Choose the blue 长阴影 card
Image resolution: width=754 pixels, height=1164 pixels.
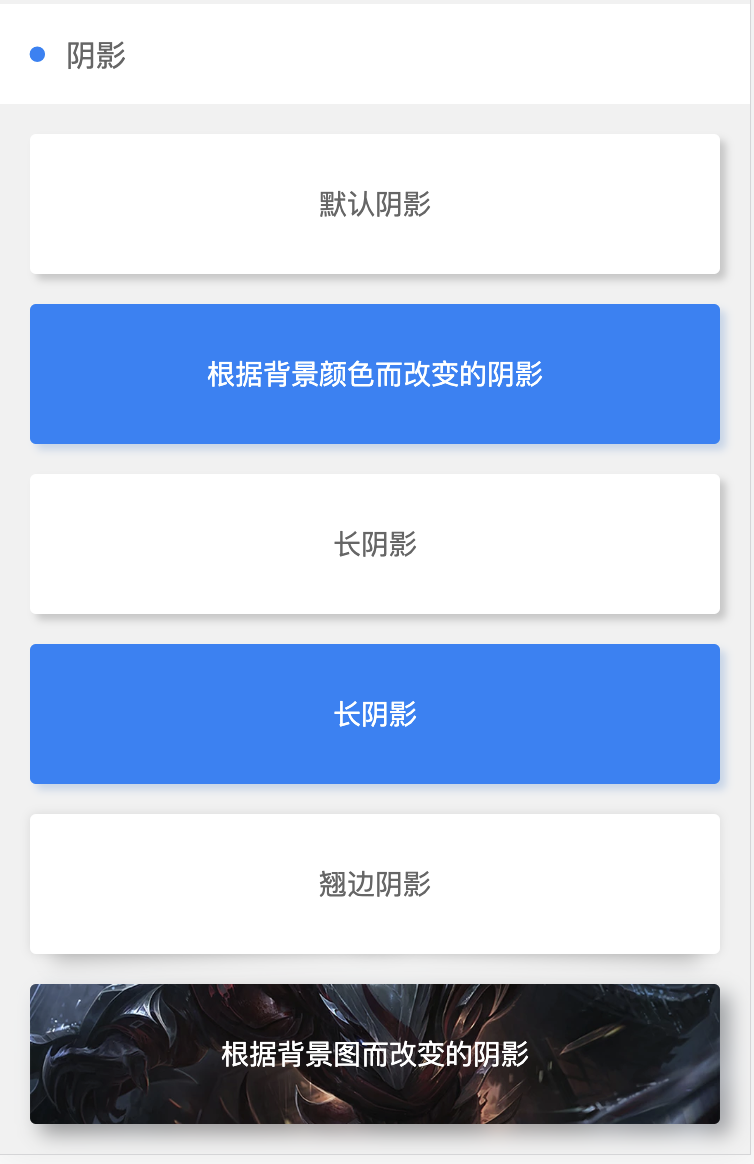coord(375,714)
